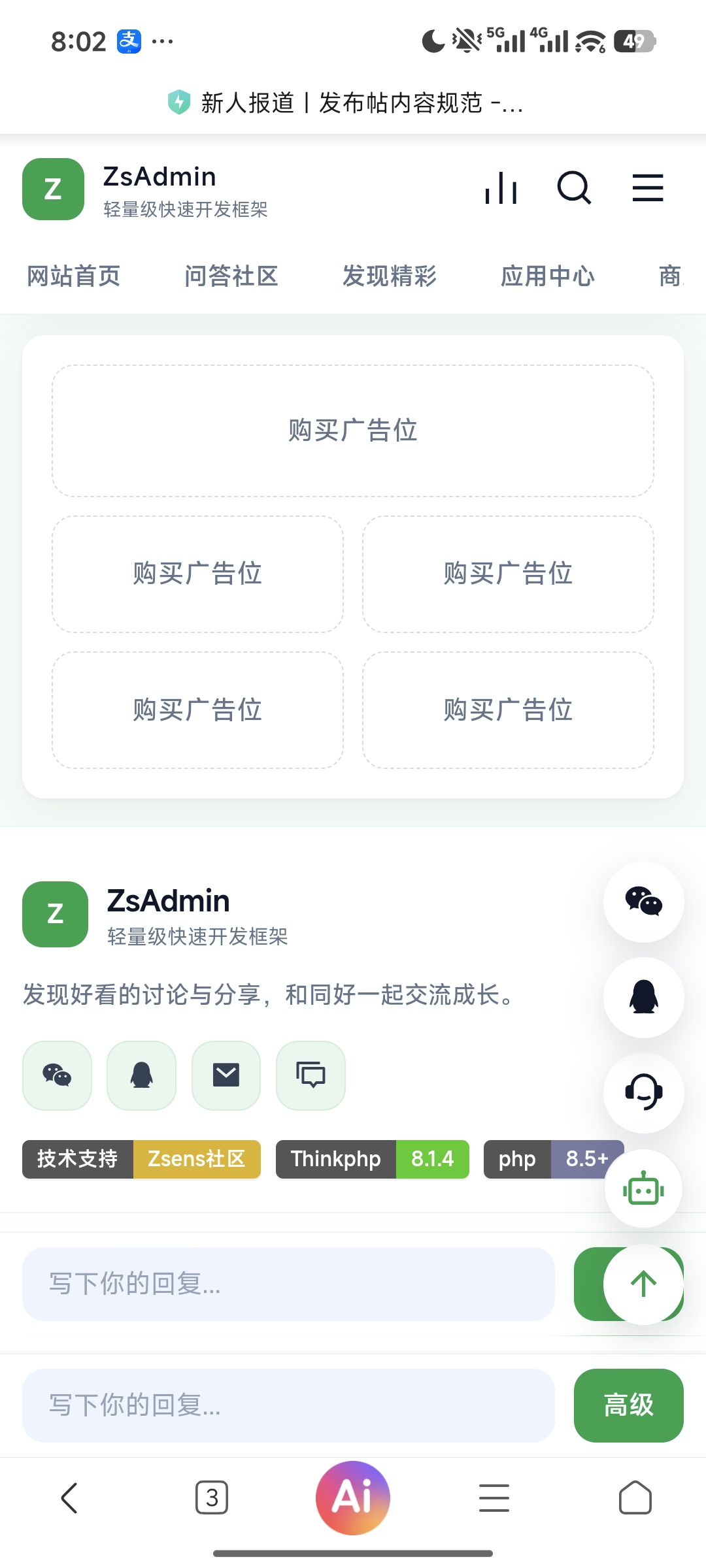Jump back to top with arrow button
The height and width of the screenshot is (1568, 706).
644,1284
